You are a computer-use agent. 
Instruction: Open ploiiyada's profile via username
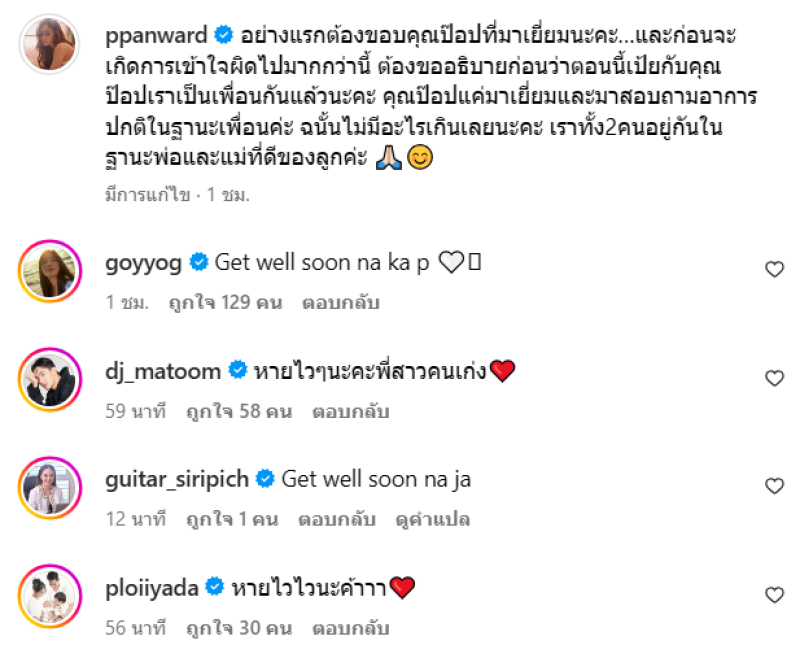(152, 589)
